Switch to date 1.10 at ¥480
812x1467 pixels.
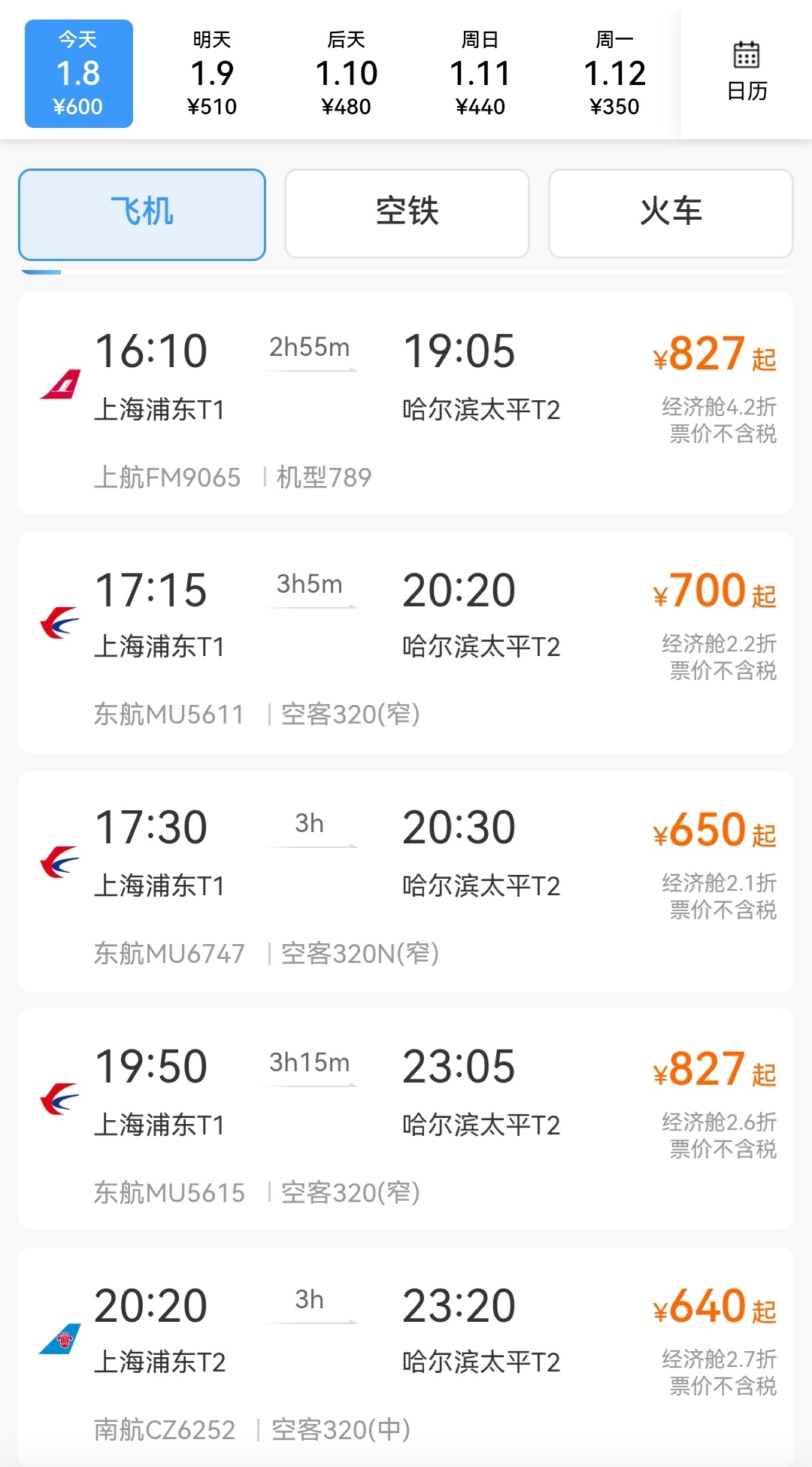[x=346, y=74]
